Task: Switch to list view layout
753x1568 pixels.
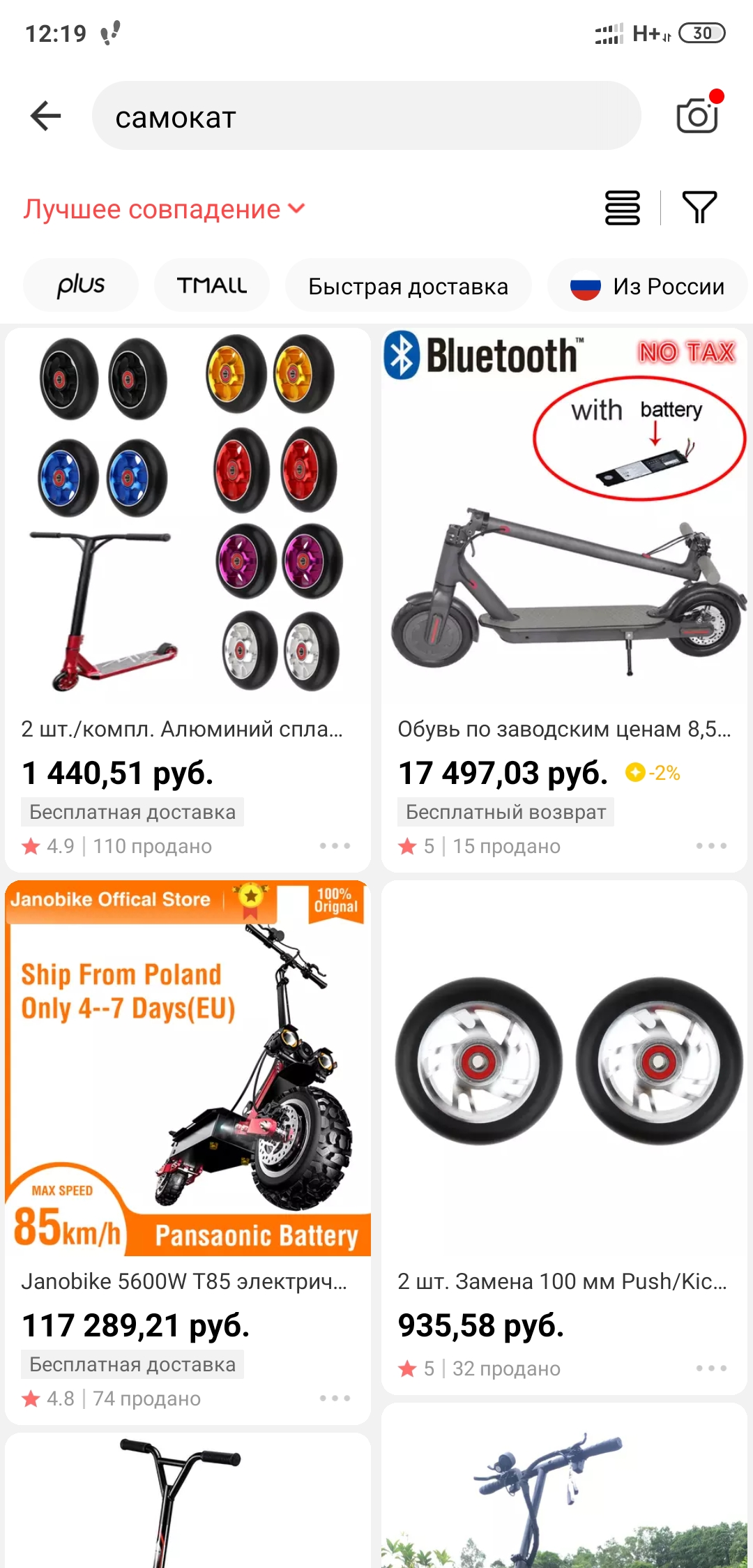Action: pos(622,208)
